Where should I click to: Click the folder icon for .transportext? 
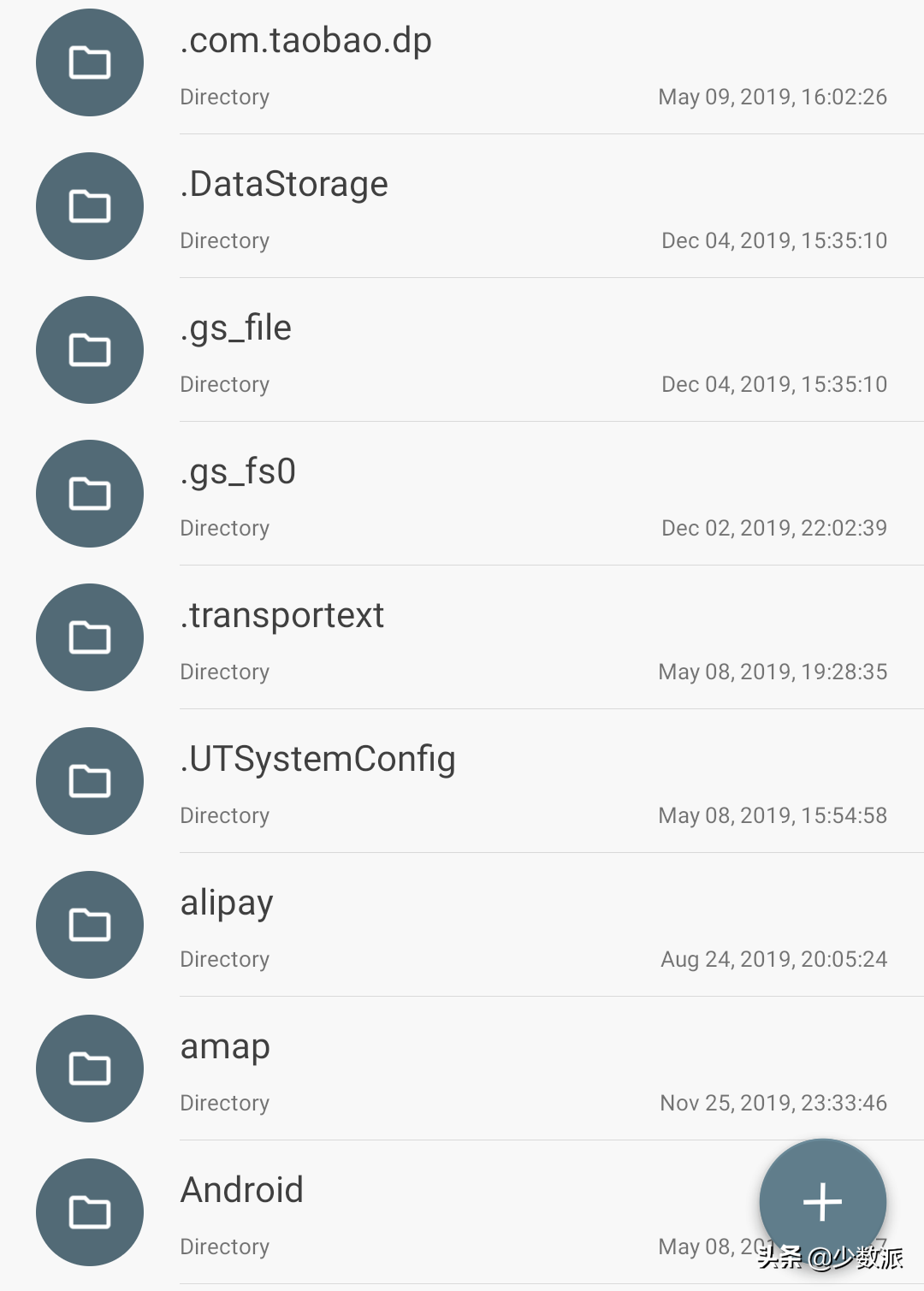pos(89,637)
